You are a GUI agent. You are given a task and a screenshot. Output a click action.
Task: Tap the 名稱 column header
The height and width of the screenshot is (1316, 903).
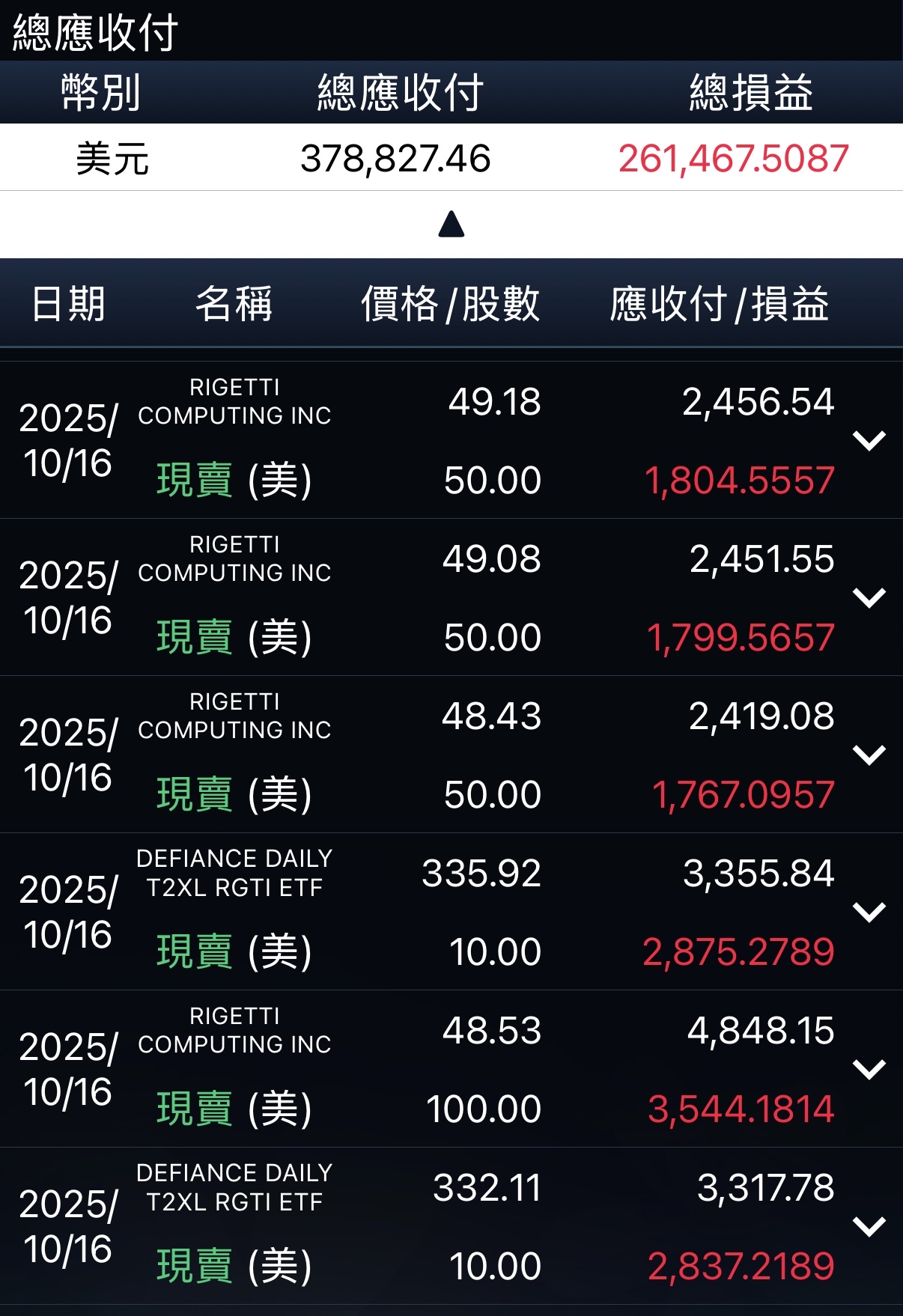pos(234,303)
